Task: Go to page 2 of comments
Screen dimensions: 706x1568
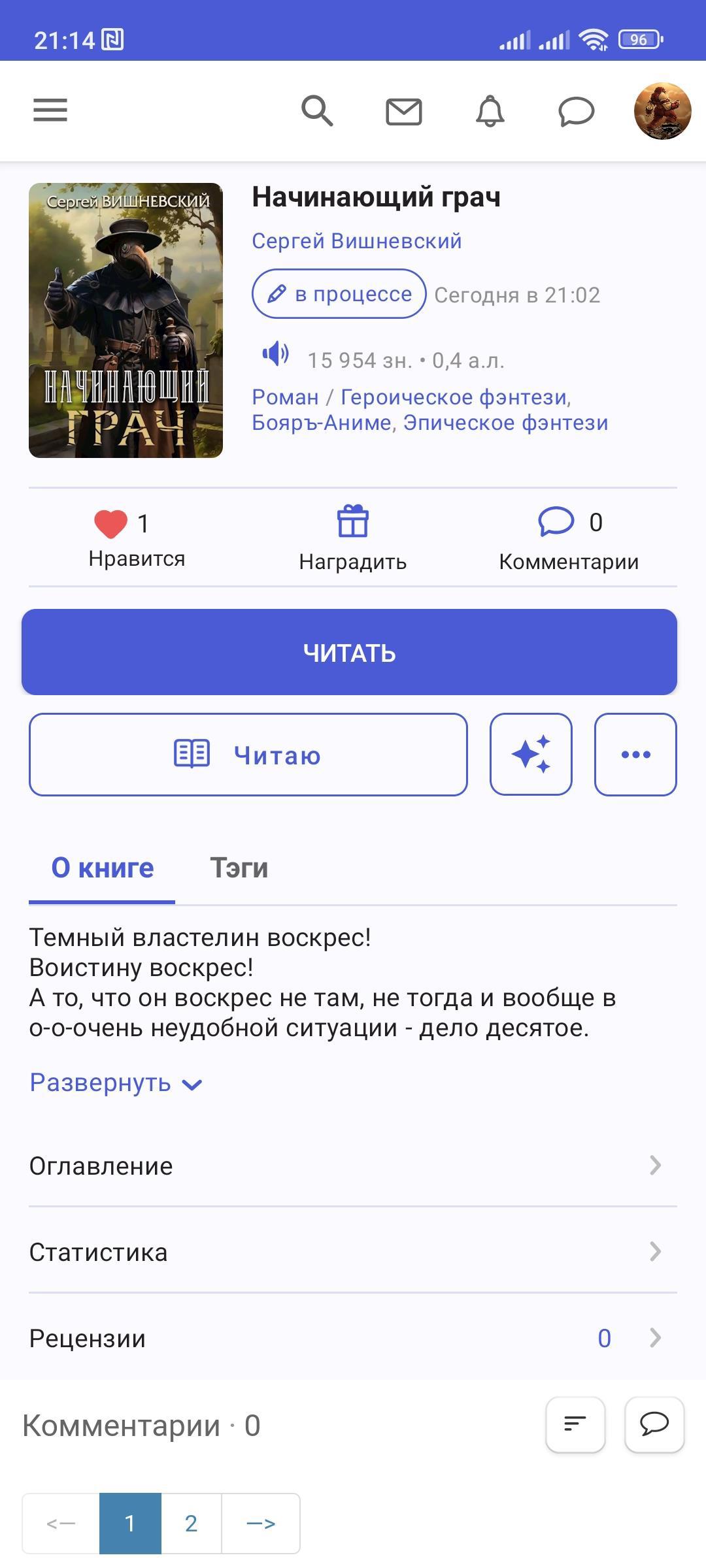Action: pos(191,1523)
